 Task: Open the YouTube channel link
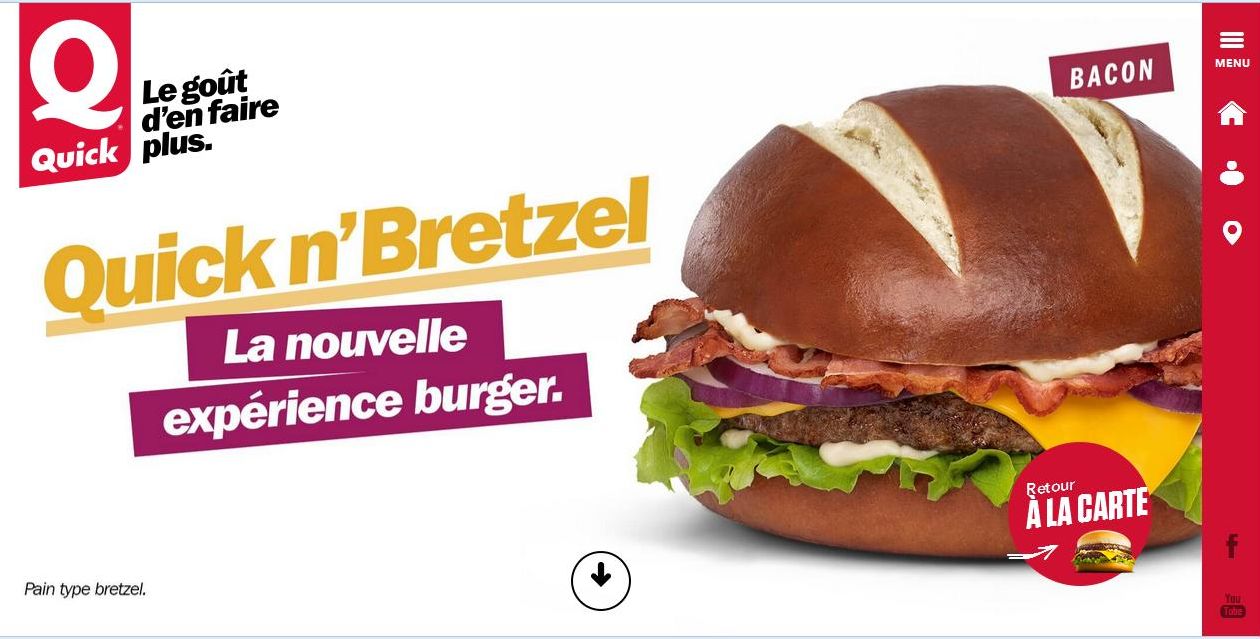[x=1232, y=605]
